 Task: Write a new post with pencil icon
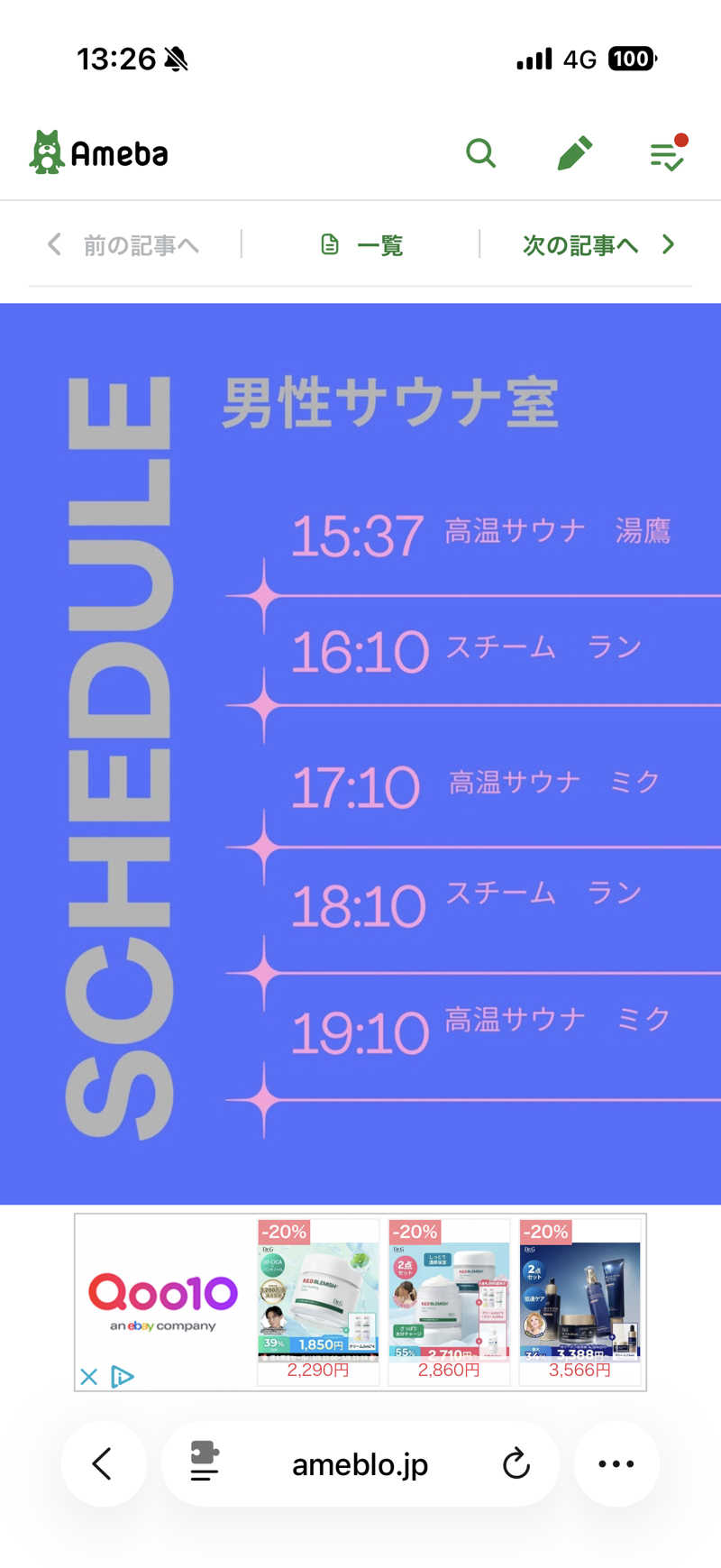(575, 153)
